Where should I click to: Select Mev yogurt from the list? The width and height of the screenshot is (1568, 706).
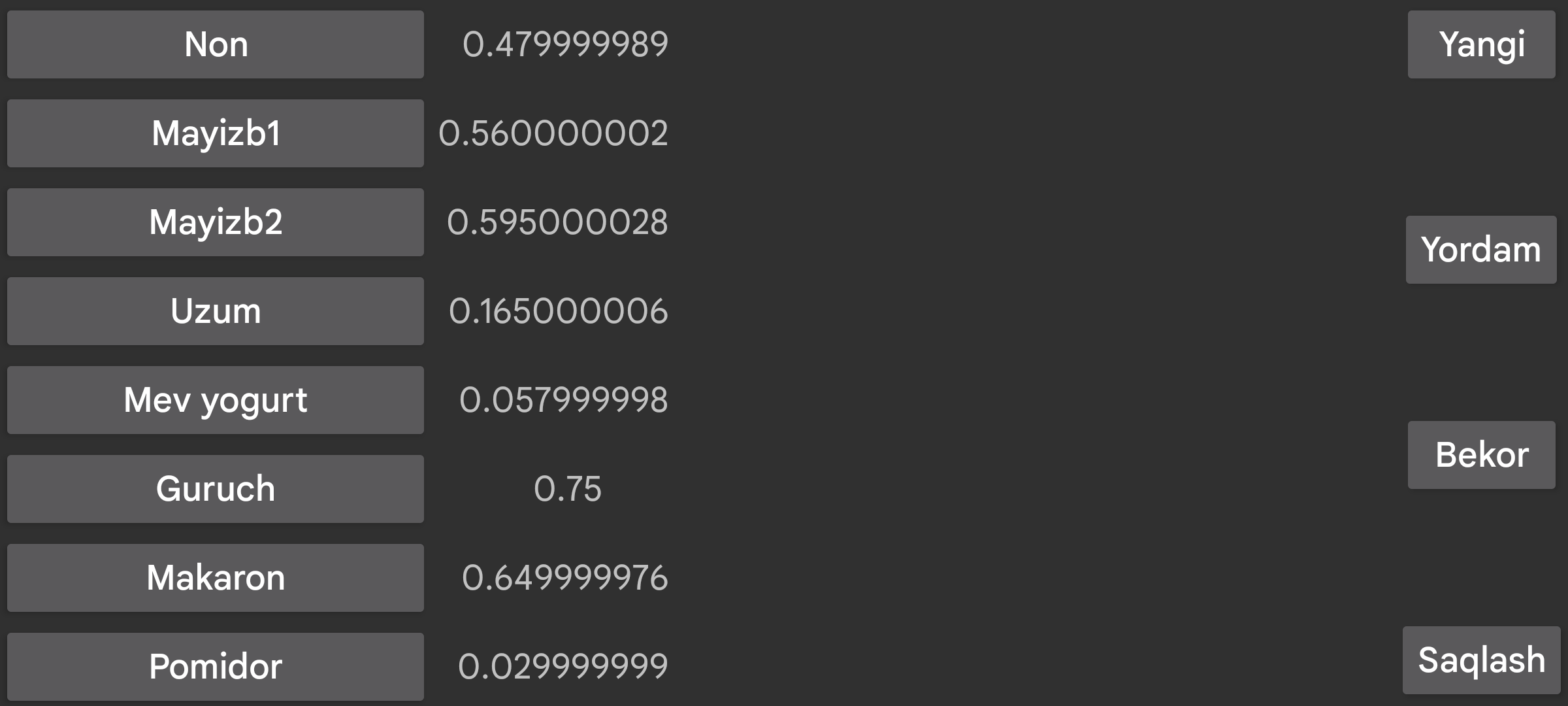pyautogui.click(x=216, y=400)
